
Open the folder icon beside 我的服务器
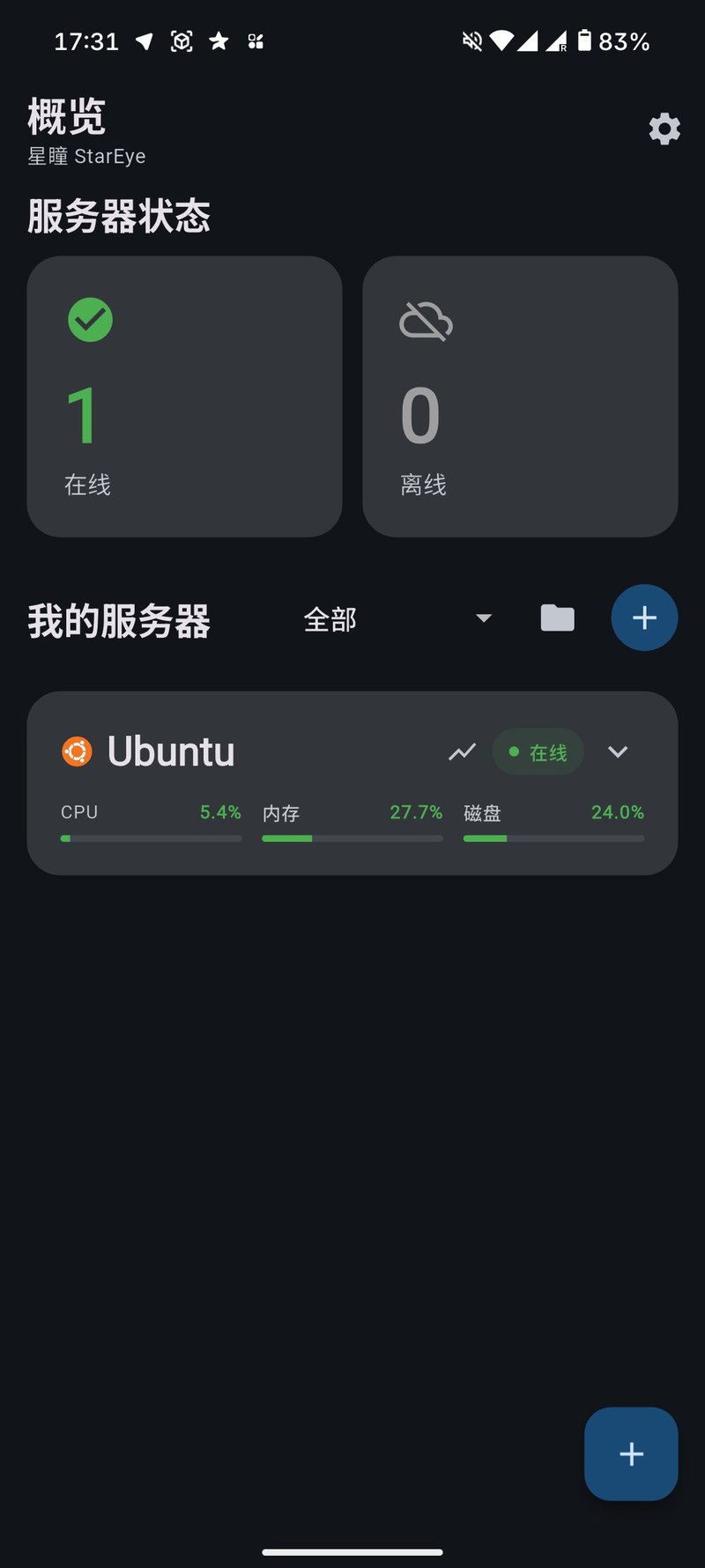(x=557, y=618)
